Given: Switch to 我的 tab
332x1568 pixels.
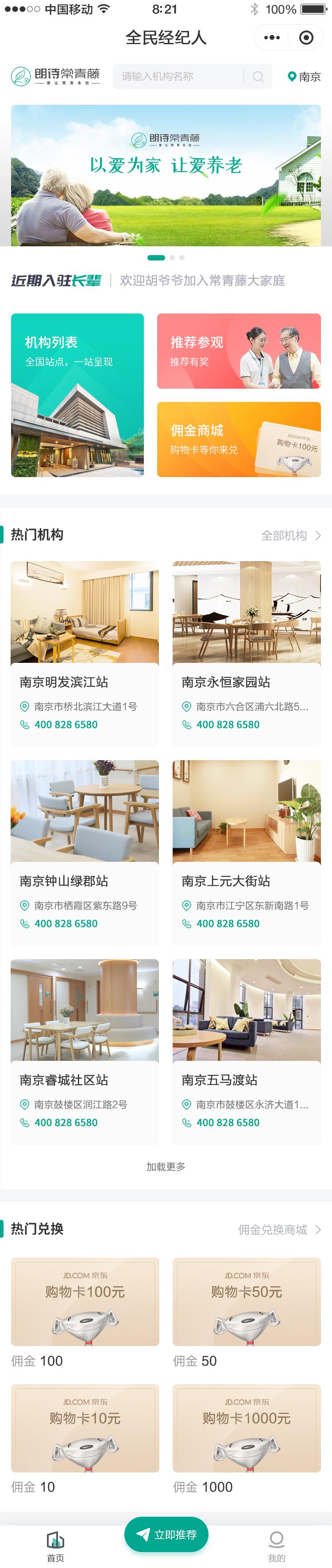Looking at the screenshot, I should (x=277, y=1546).
